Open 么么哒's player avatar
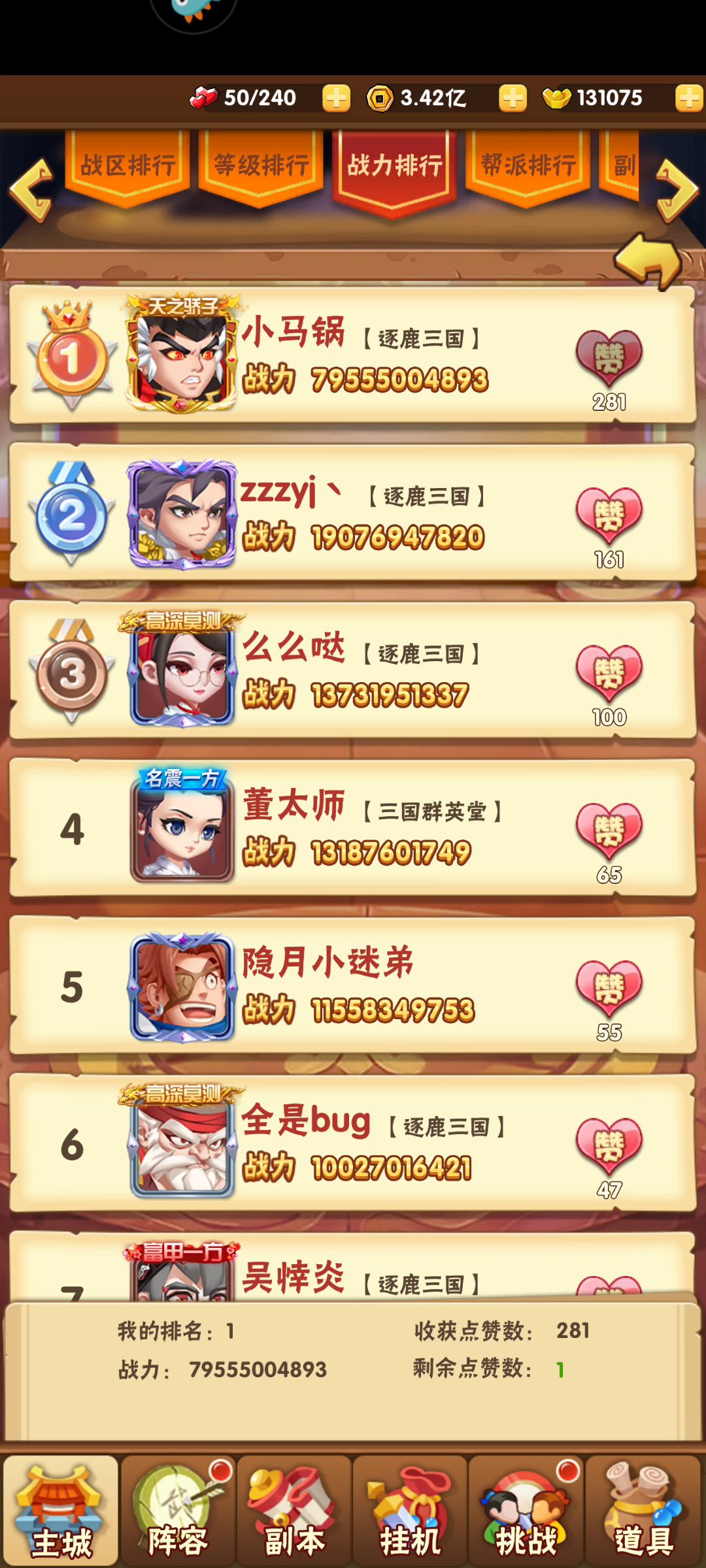706x1568 pixels. pos(182,675)
